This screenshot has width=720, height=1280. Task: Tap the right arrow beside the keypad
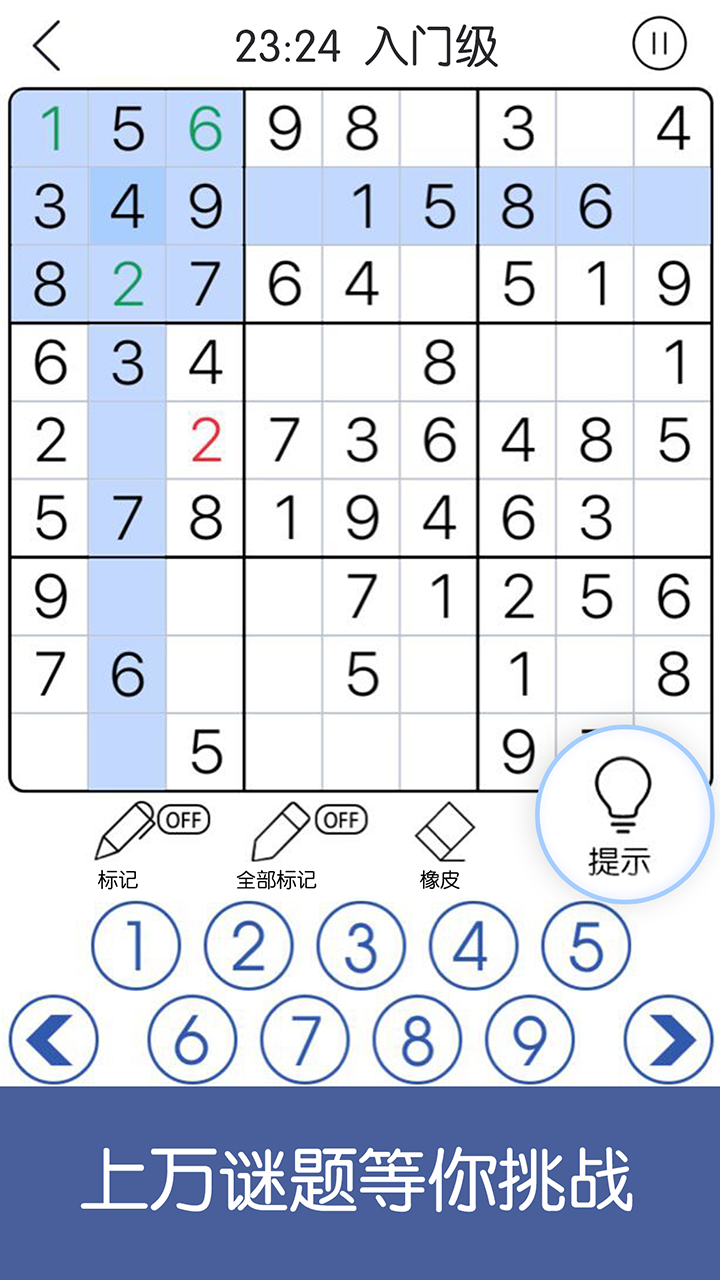coord(668,1039)
